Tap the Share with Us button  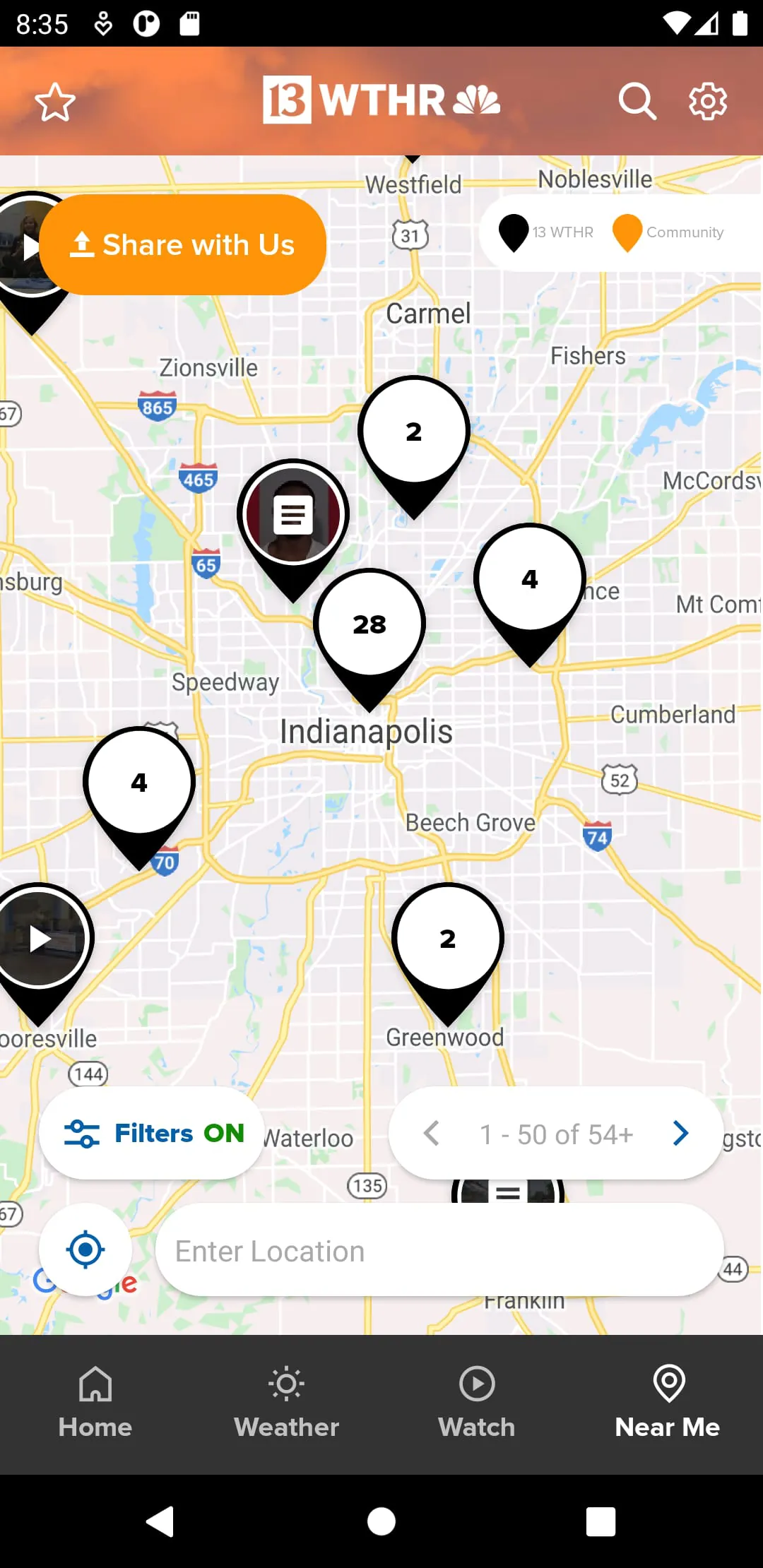[184, 243]
